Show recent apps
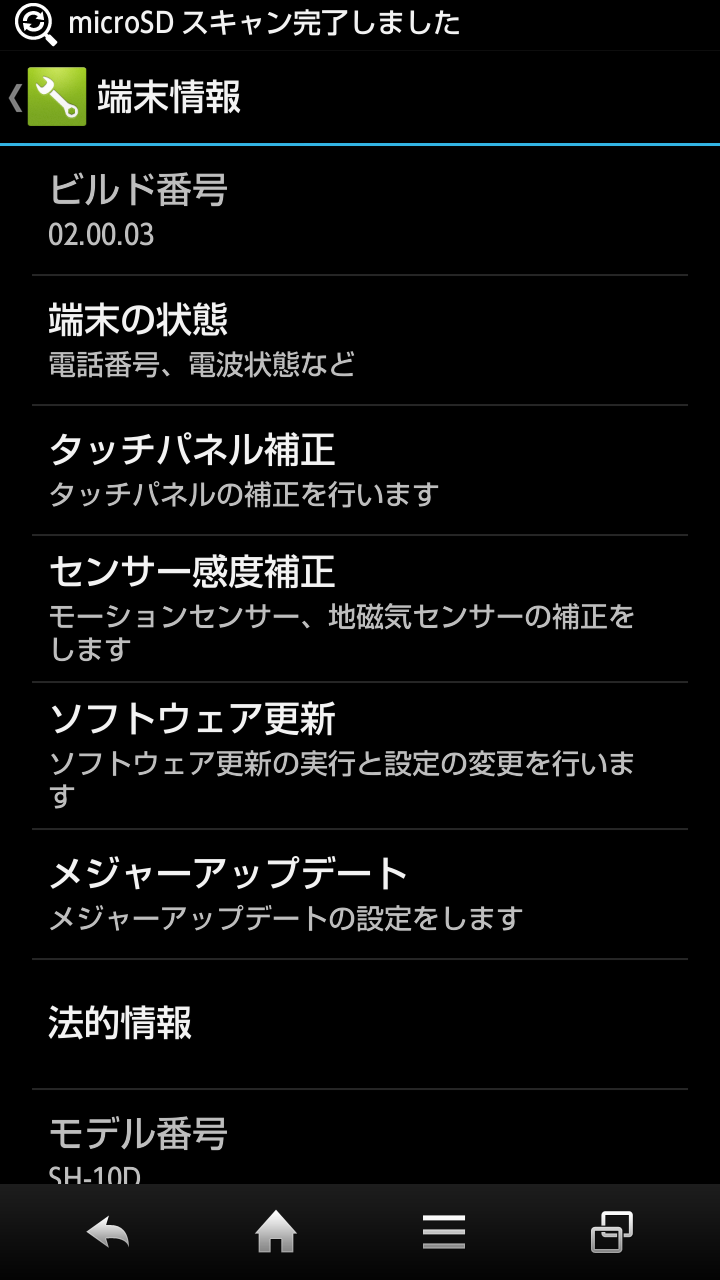Viewport: 720px width, 1280px height. pyautogui.click(x=611, y=1232)
